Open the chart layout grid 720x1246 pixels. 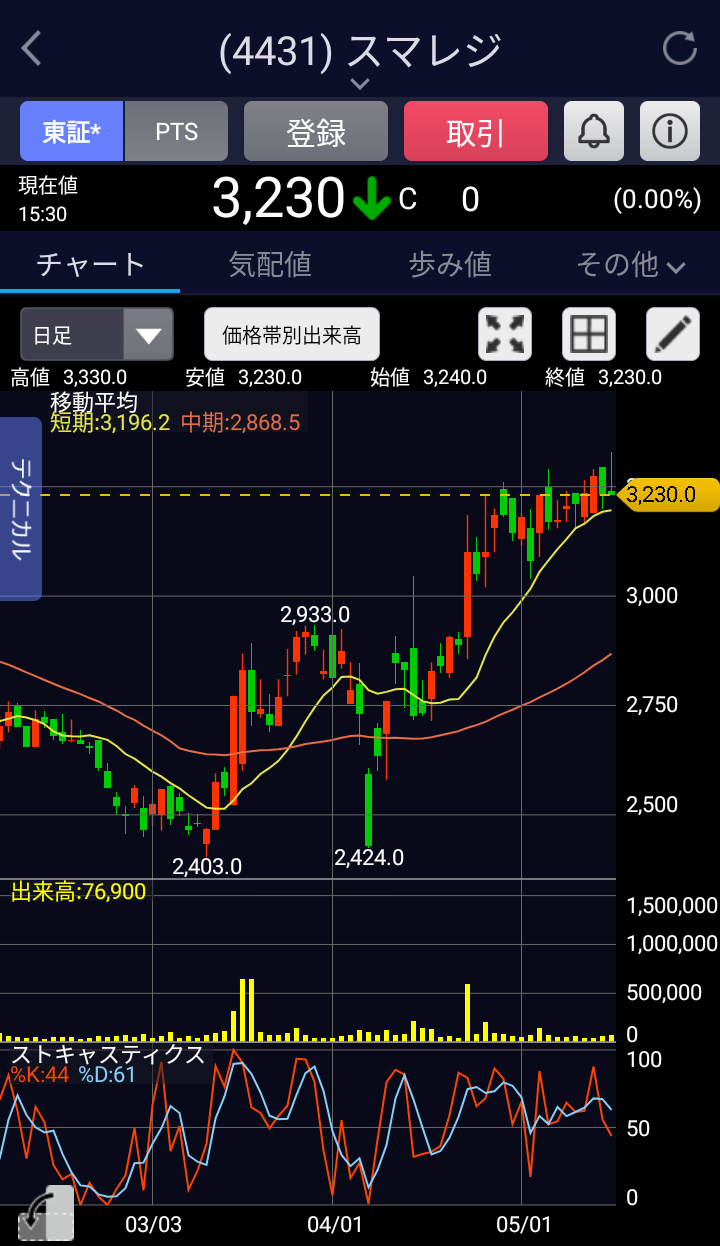pyautogui.click(x=589, y=334)
